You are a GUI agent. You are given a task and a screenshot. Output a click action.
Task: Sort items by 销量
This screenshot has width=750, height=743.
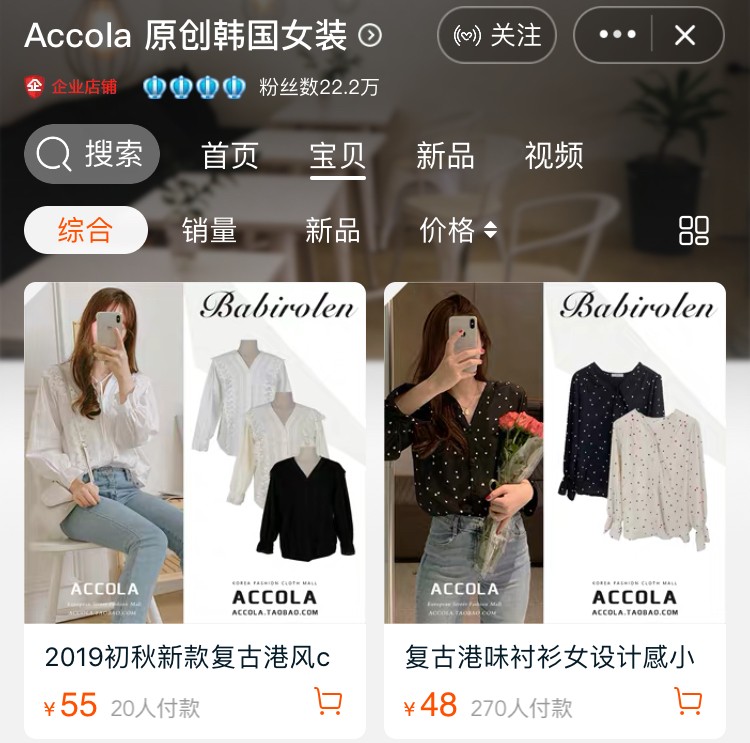click(209, 231)
